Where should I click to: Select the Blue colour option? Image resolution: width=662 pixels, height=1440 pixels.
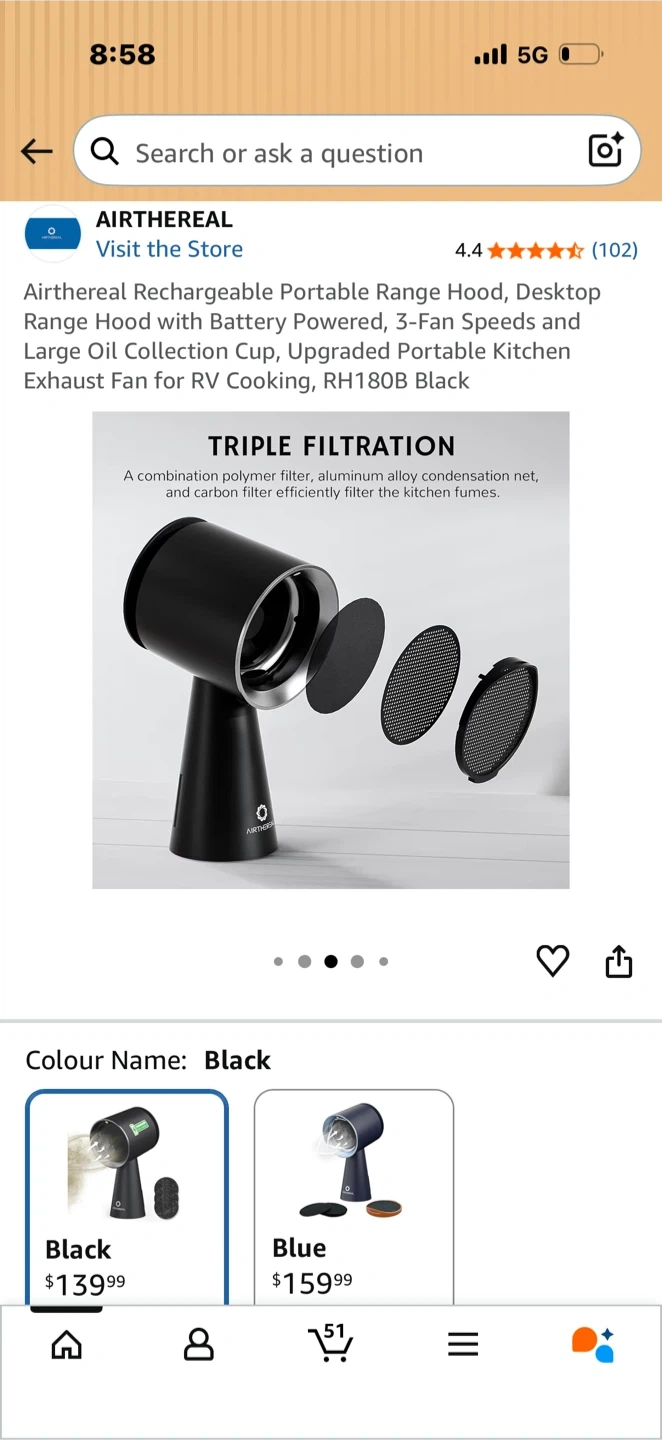pos(354,1196)
